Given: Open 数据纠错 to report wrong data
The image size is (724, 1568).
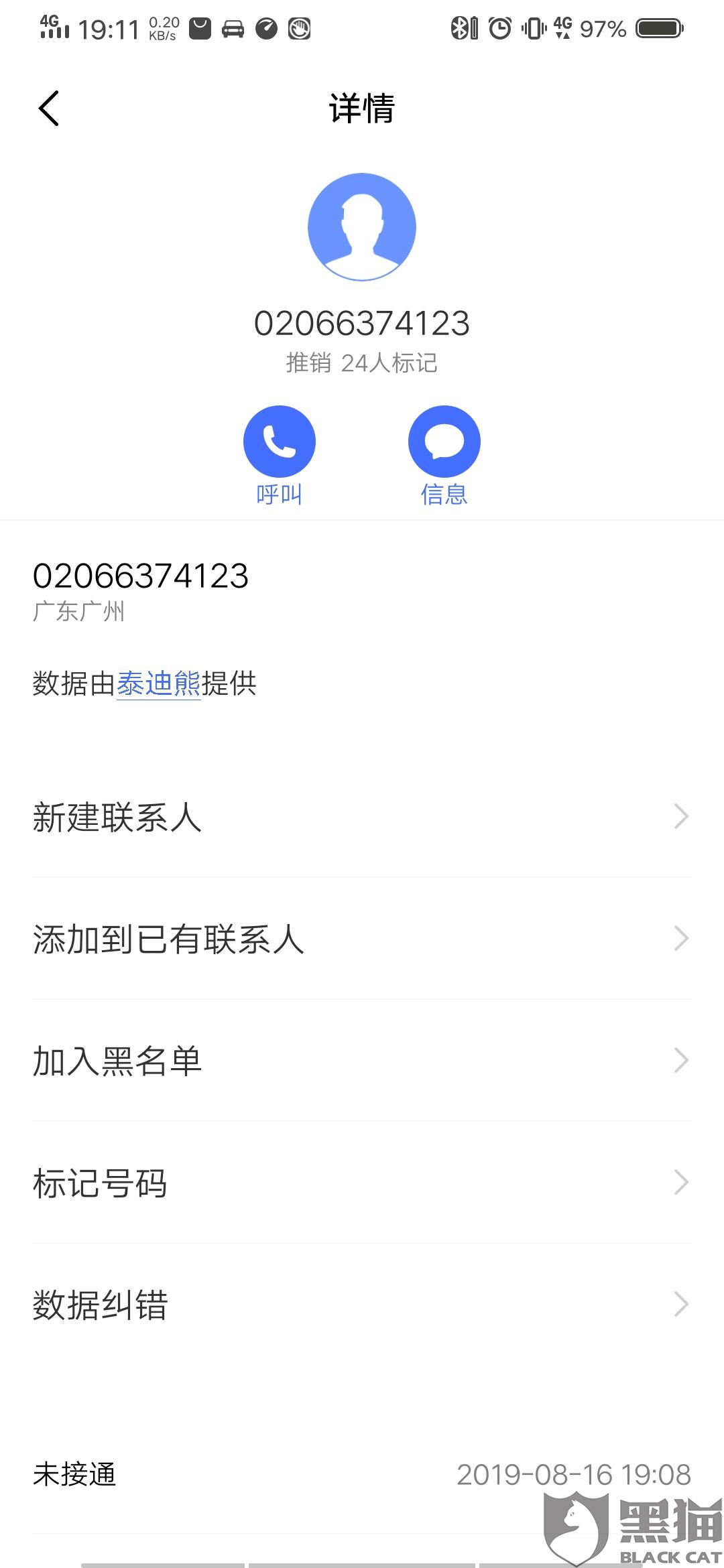Looking at the screenshot, I should pos(362,1305).
